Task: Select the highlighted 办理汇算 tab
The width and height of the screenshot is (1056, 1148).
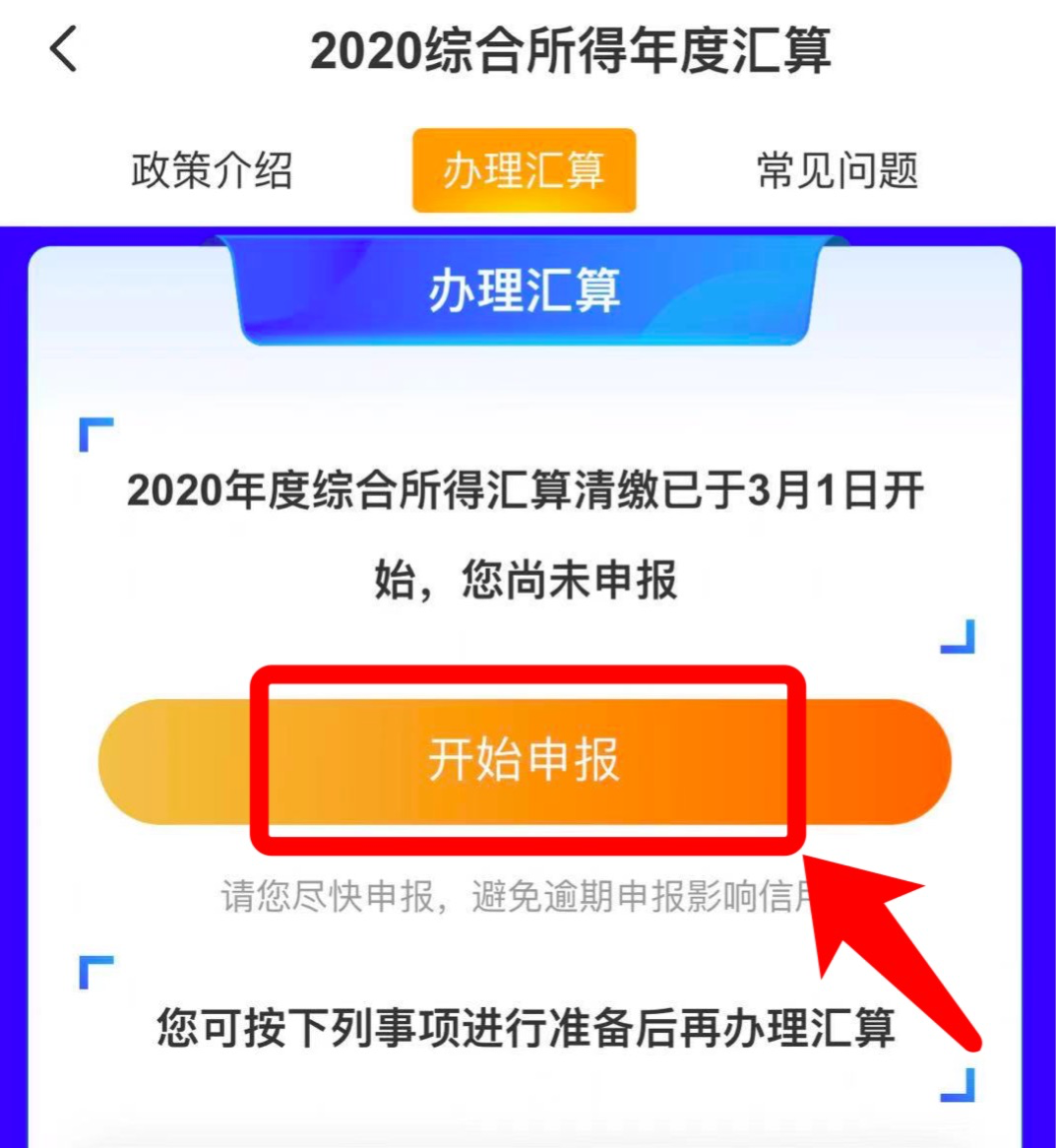Action: pyautogui.click(x=525, y=169)
